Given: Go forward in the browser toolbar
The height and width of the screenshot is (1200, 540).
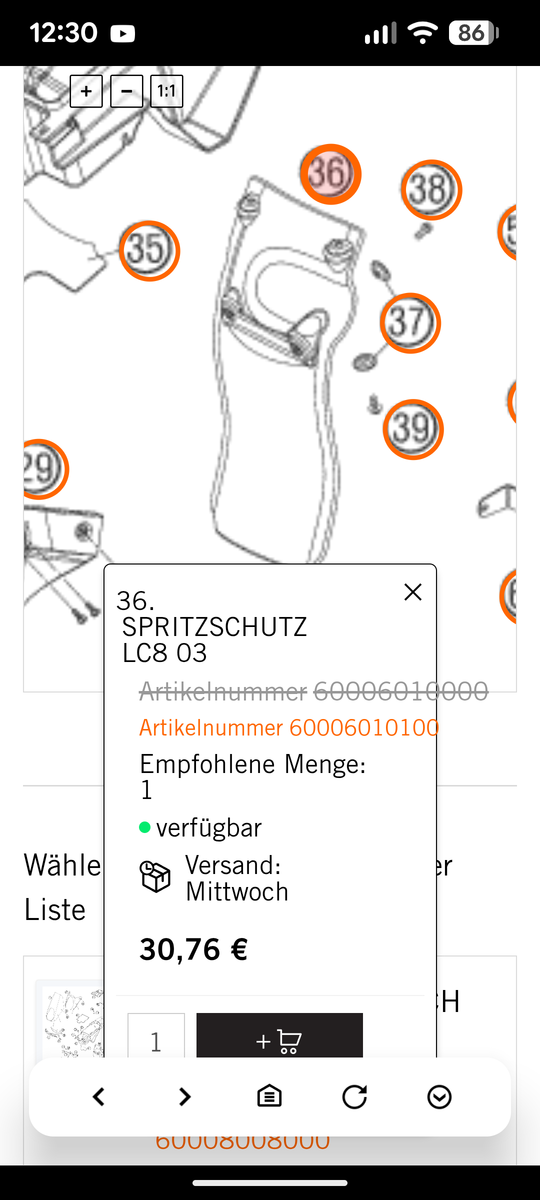Looking at the screenshot, I should tap(184, 1097).
